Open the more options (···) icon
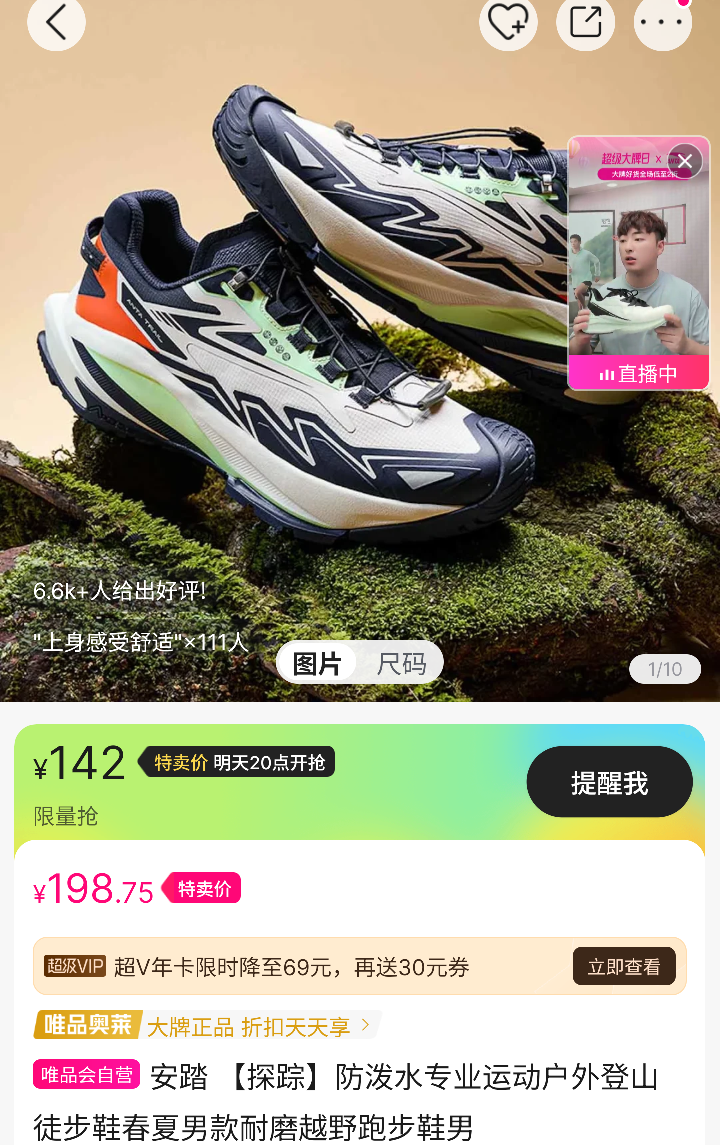The height and width of the screenshot is (1145, 720). pos(662,24)
